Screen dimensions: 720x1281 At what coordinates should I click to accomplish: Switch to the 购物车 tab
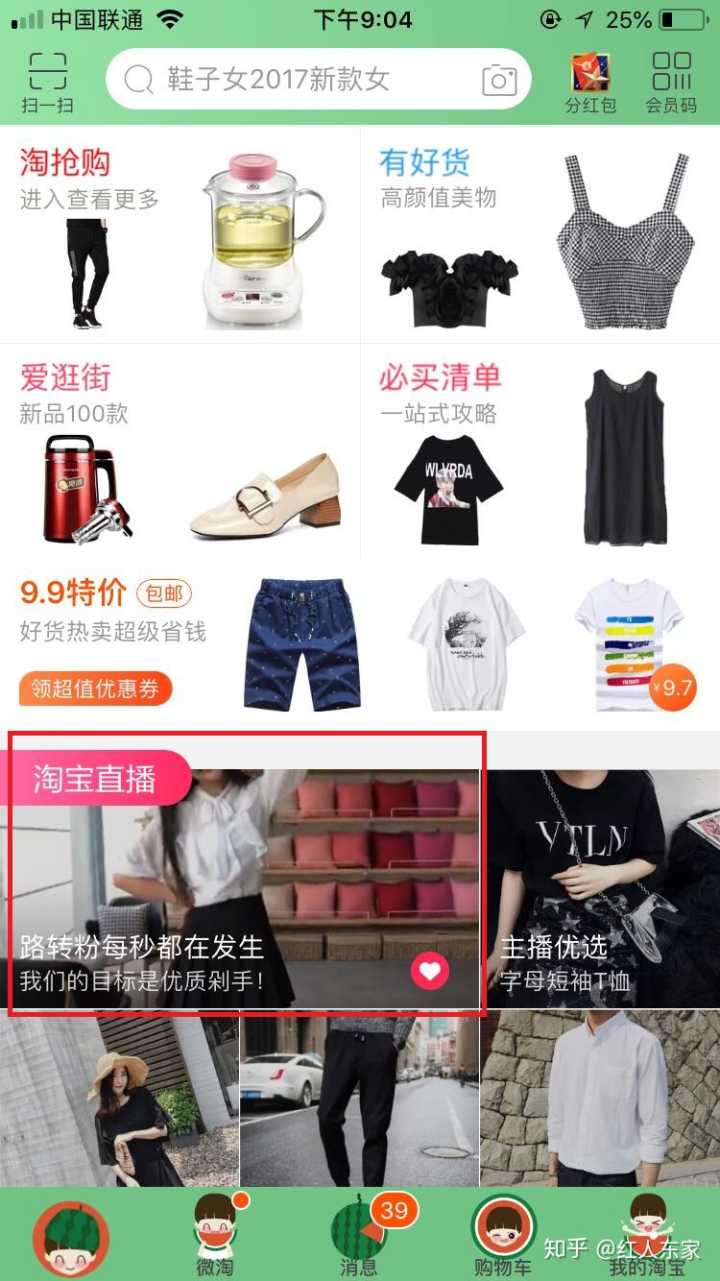coord(503,1235)
